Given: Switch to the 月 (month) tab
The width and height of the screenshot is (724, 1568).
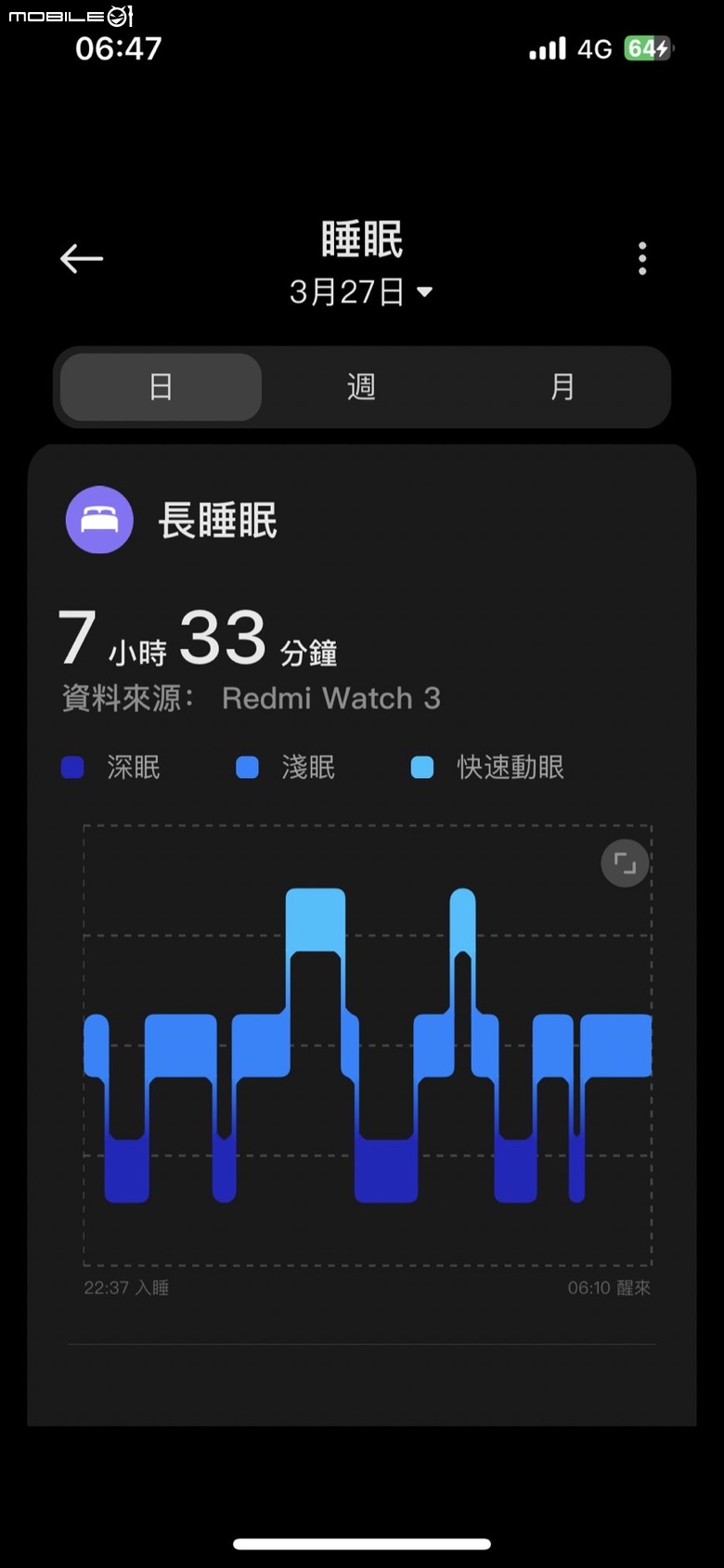Looking at the screenshot, I should 562,387.
